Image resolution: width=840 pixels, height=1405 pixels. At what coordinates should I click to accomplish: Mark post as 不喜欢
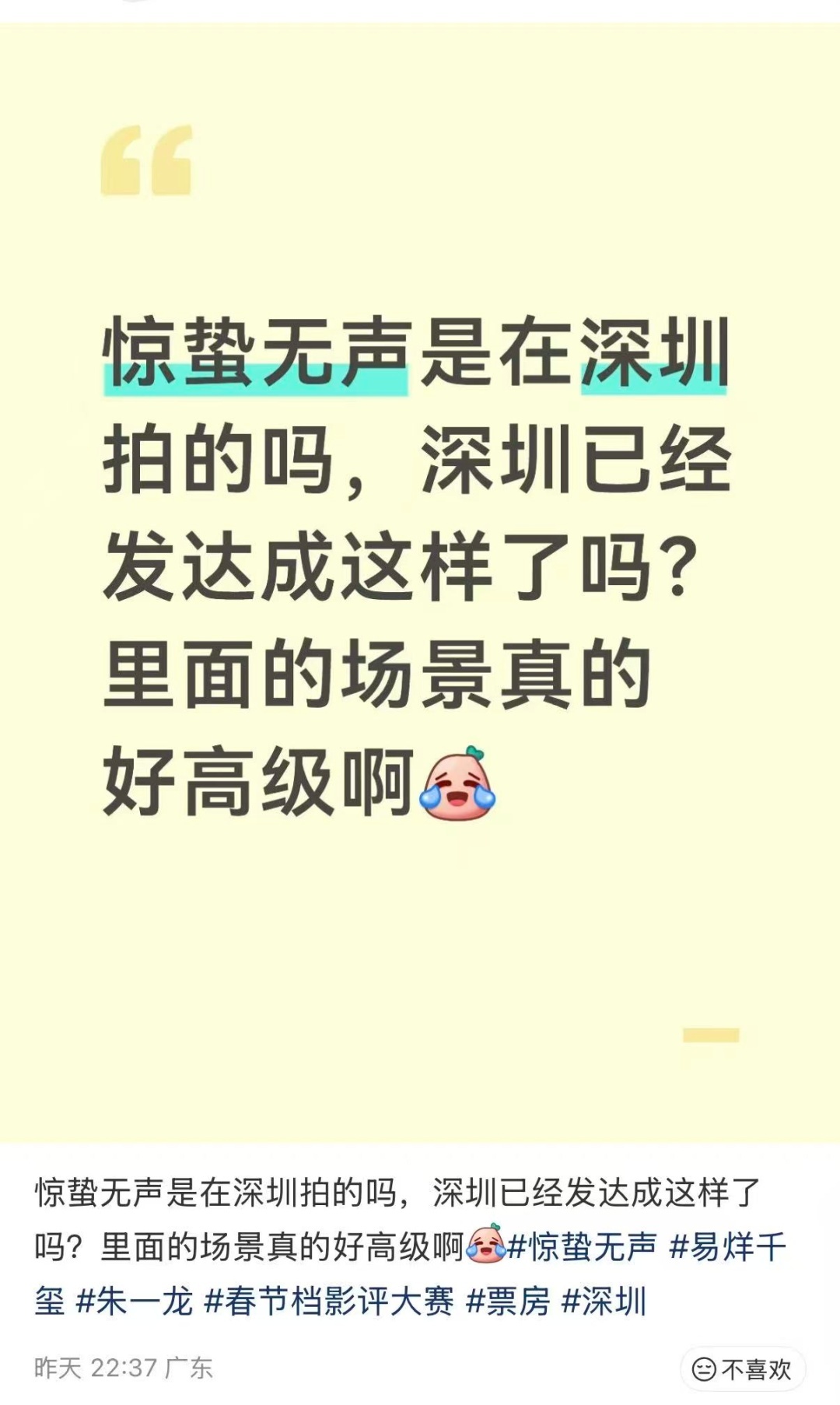coord(742,1369)
